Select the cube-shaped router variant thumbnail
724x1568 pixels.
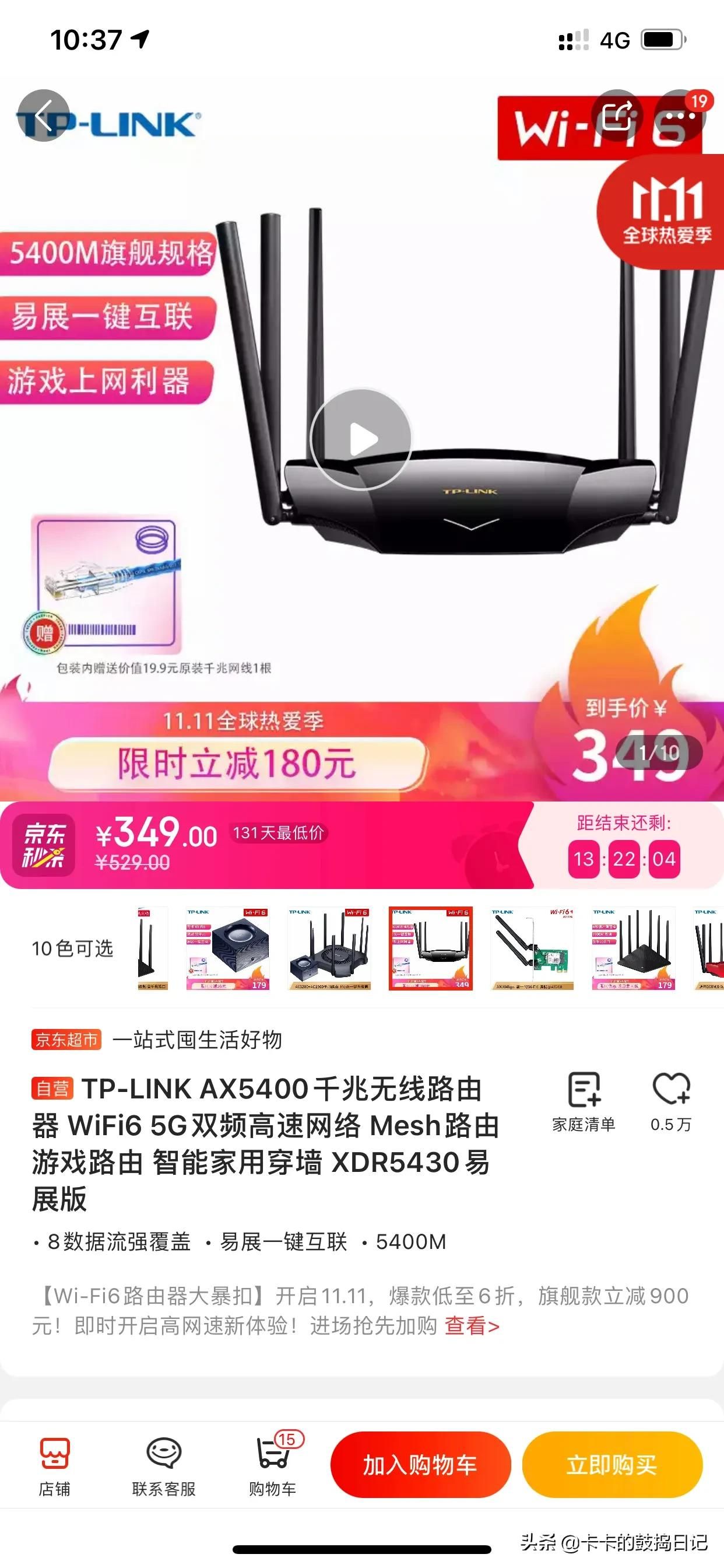[x=227, y=948]
